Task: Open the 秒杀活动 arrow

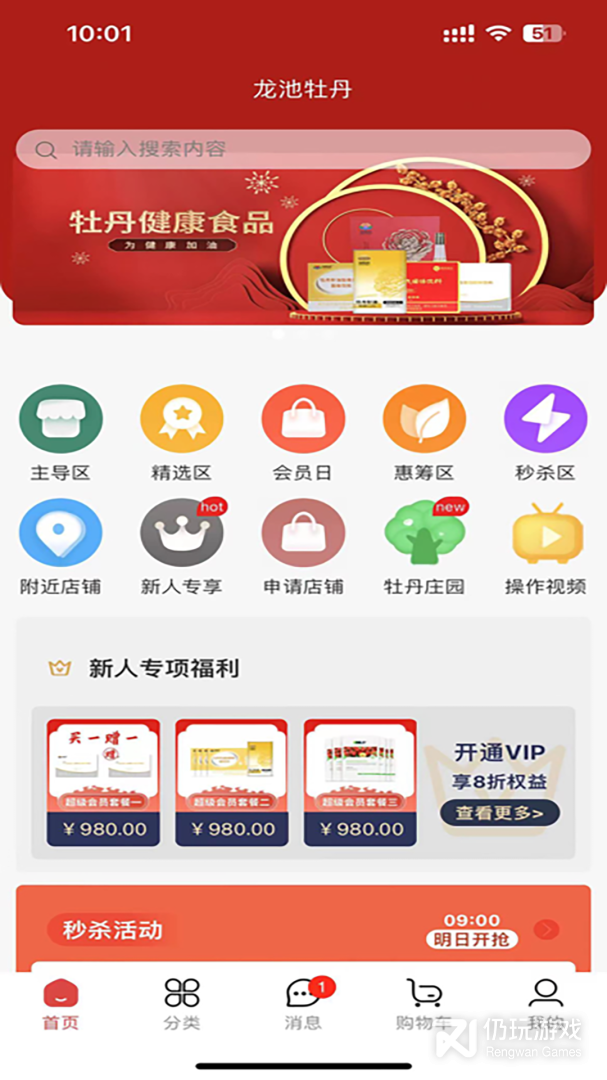Action: pyautogui.click(x=546, y=930)
